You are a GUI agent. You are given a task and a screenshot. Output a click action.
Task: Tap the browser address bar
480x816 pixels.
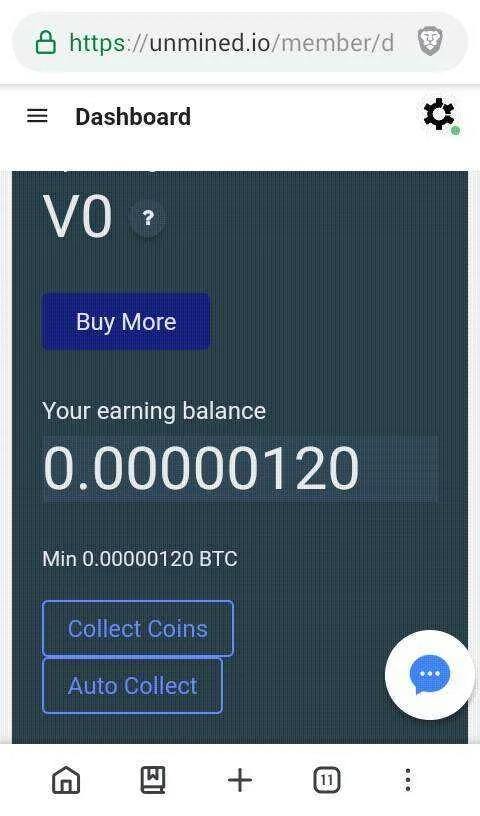231,43
